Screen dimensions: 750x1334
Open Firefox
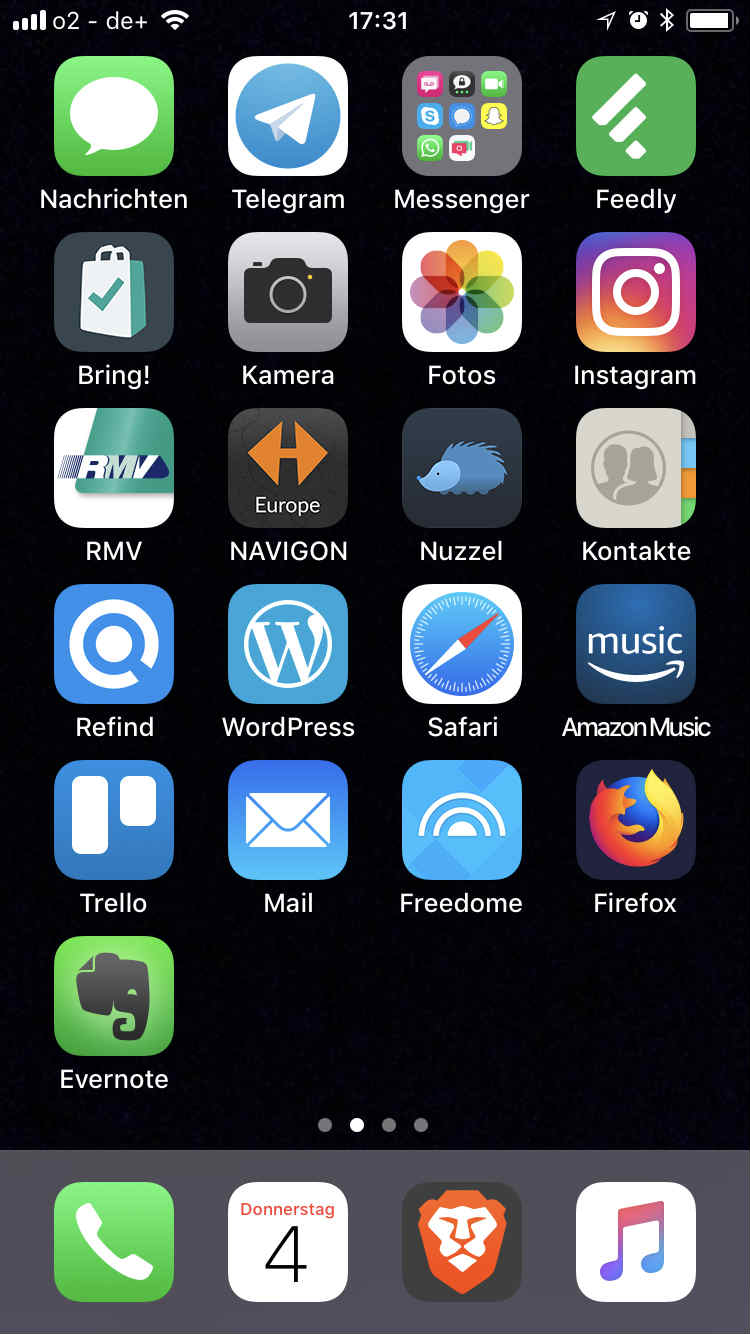[x=636, y=820]
